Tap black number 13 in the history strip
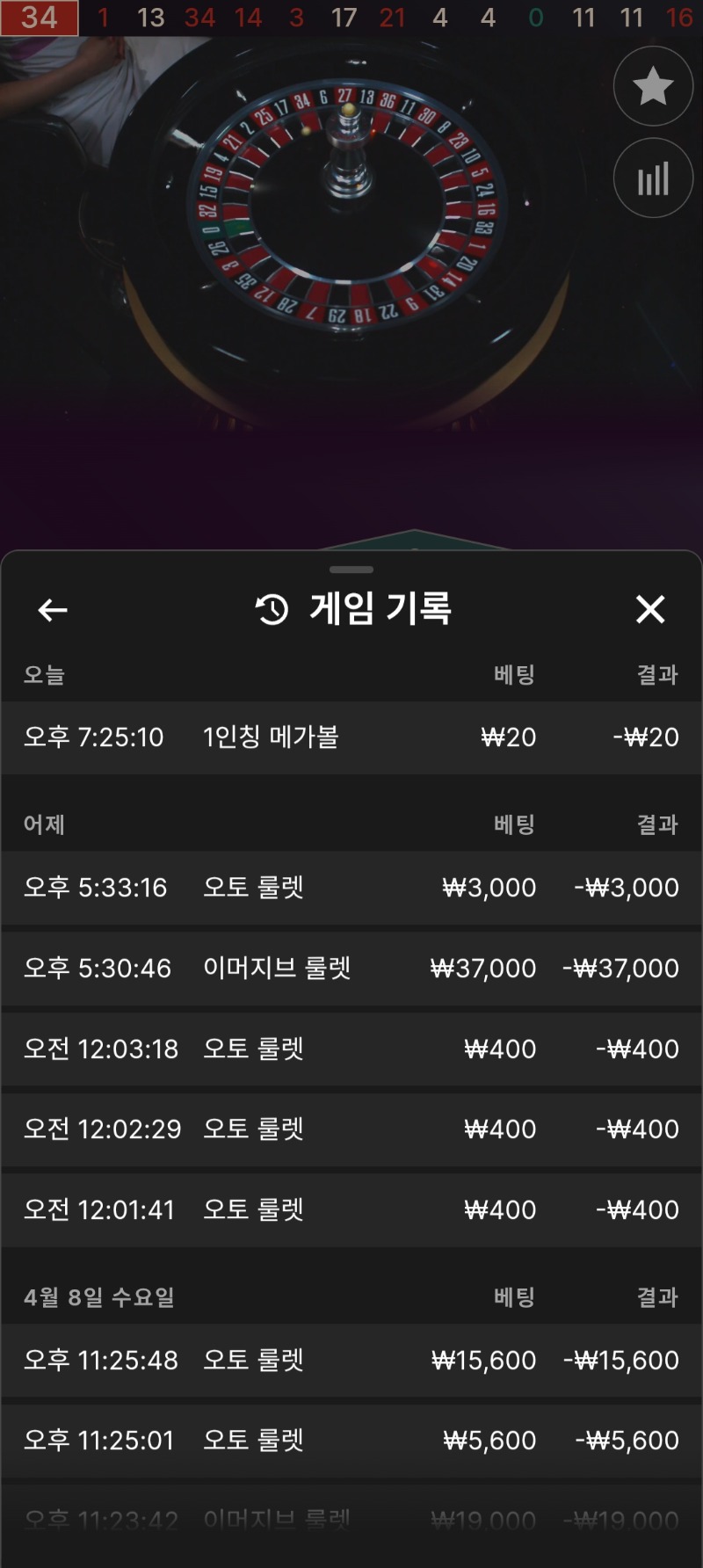 click(149, 16)
